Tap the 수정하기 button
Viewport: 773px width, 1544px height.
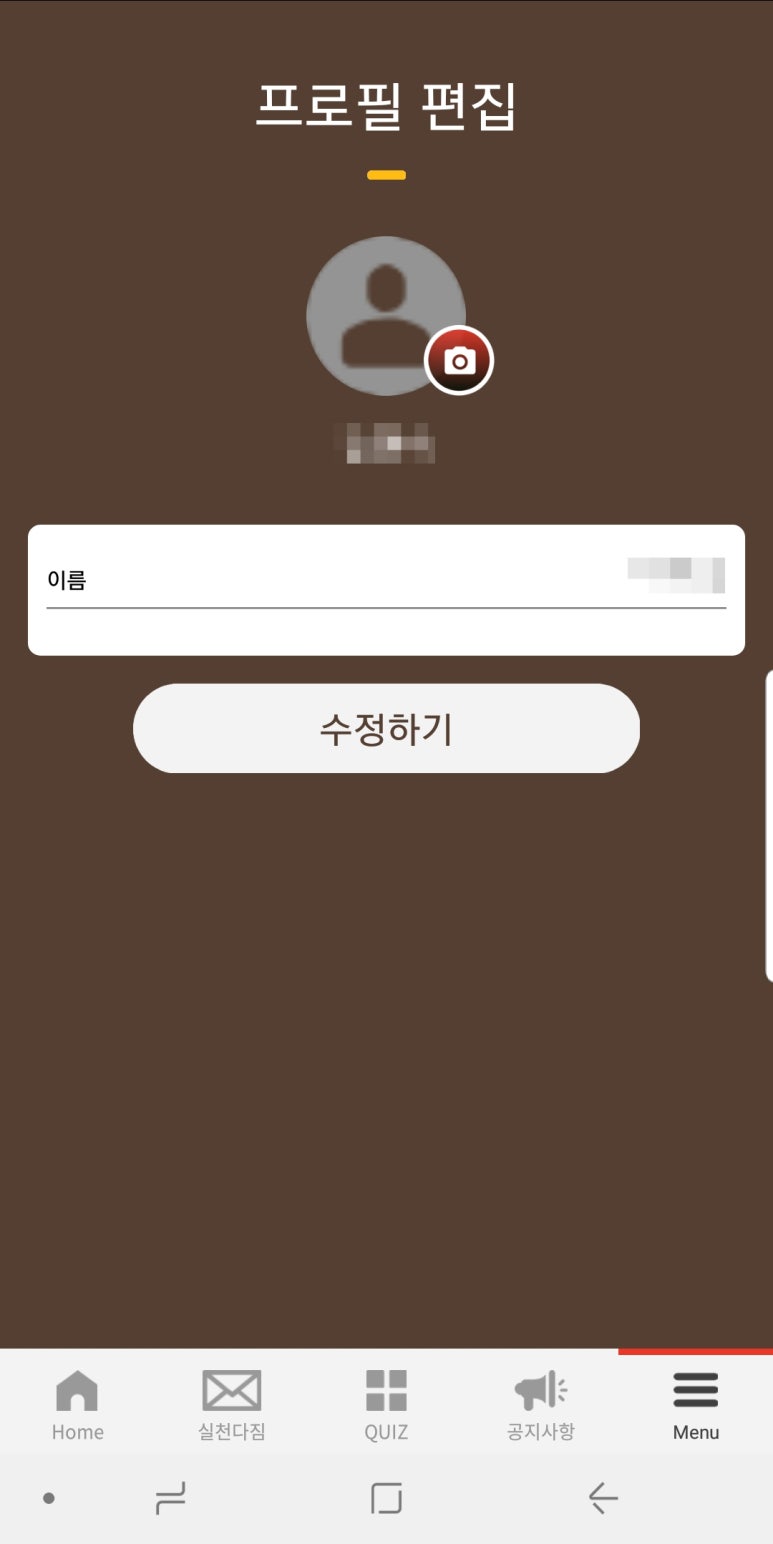coord(386,729)
